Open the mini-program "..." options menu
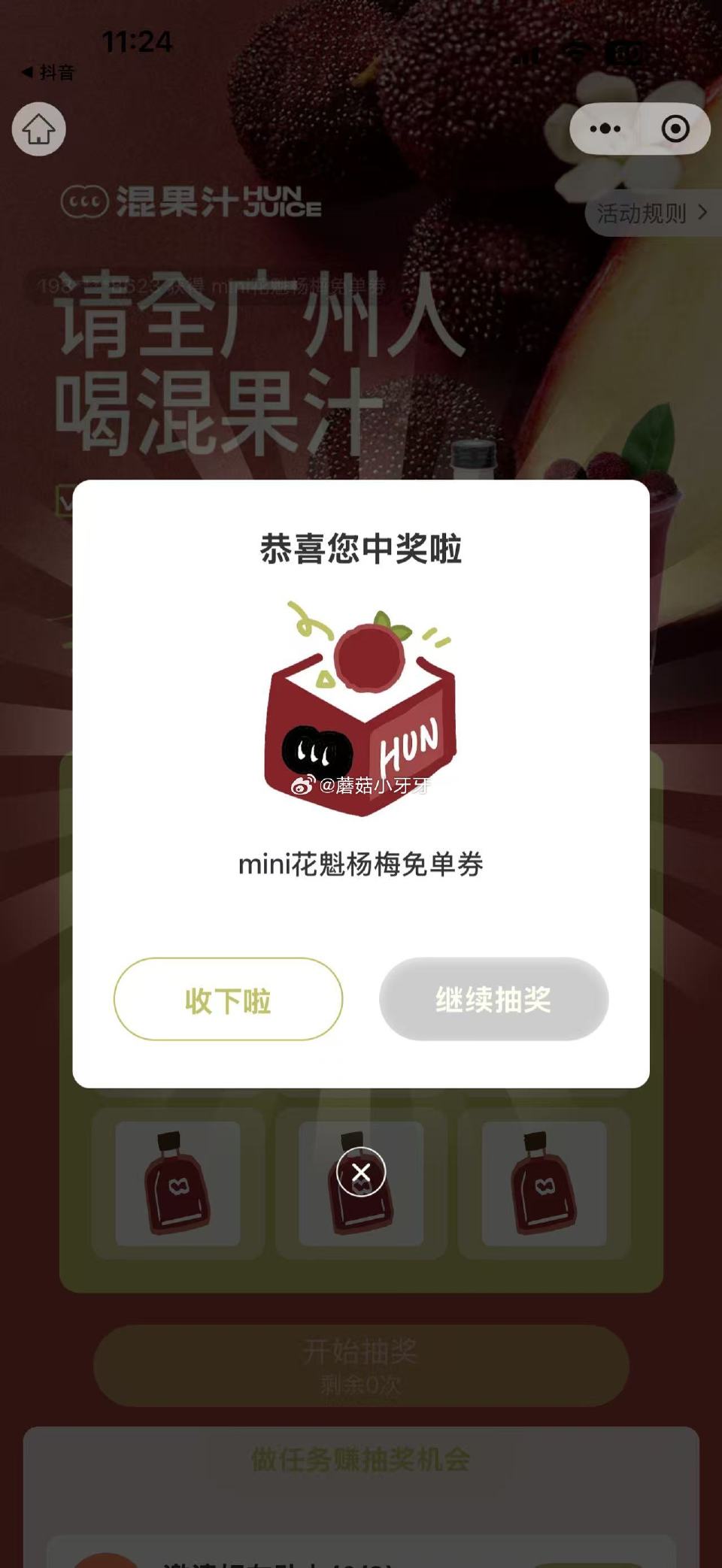The width and height of the screenshot is (722, 1568). [x=606, y=129]
